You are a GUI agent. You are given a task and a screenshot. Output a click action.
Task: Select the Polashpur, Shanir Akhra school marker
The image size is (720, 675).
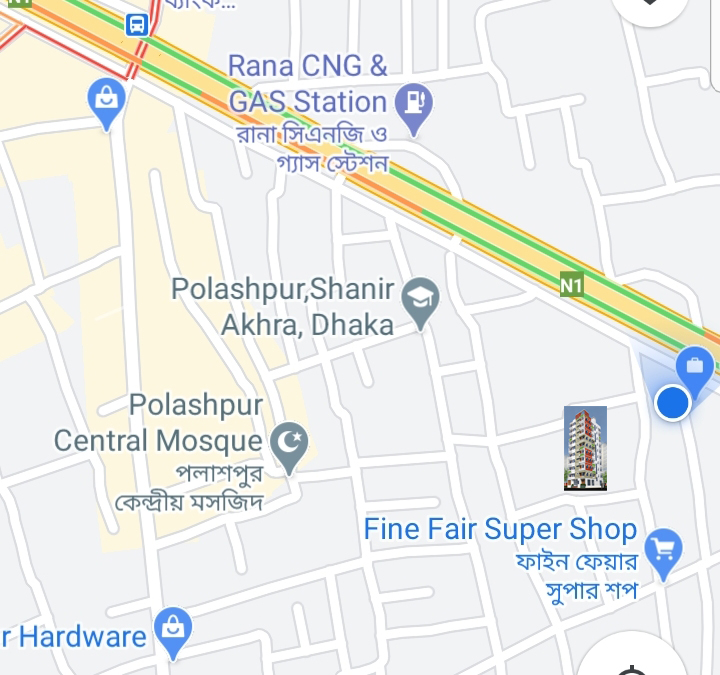(421, 299)
